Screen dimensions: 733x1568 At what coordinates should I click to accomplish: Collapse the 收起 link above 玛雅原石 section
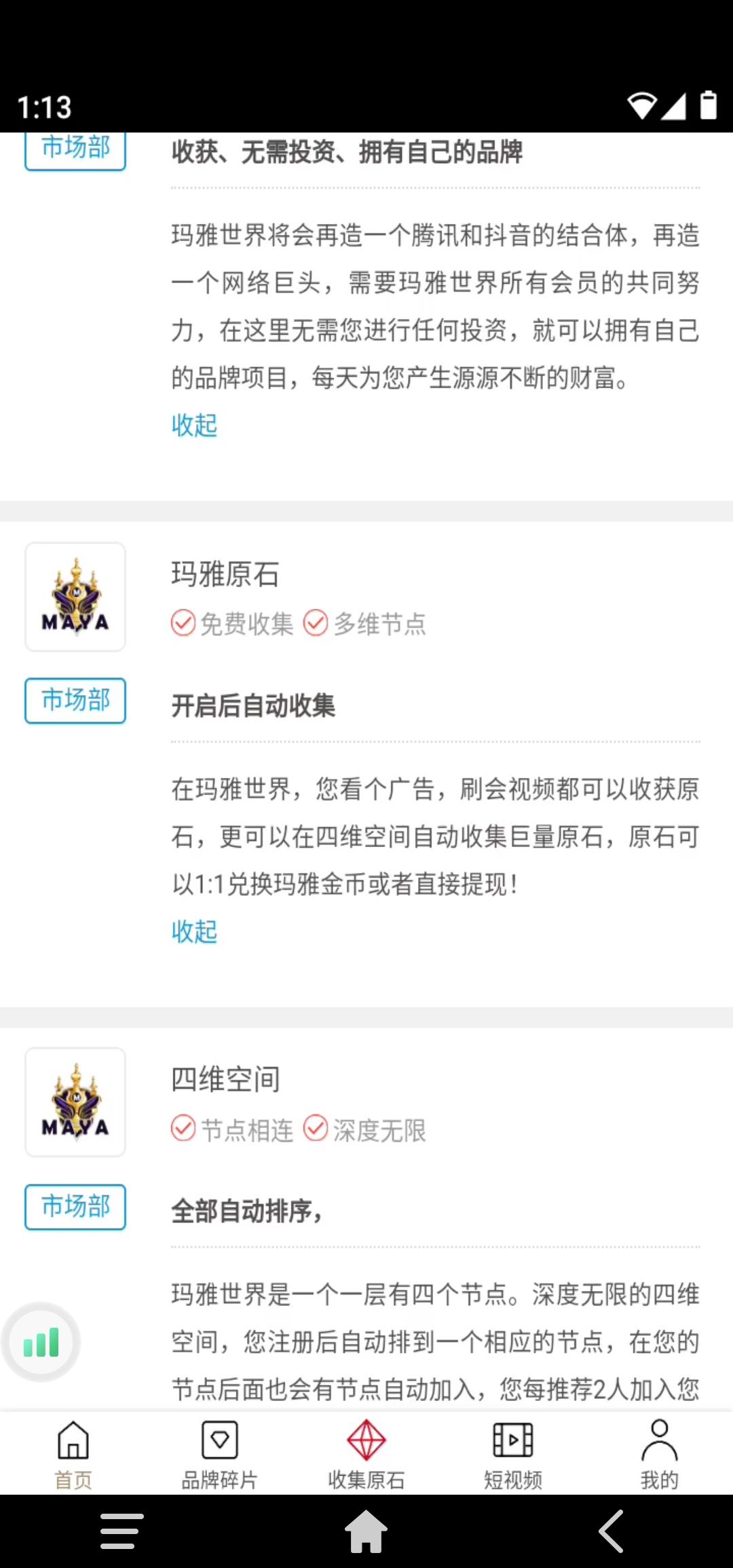coord(194,426)
